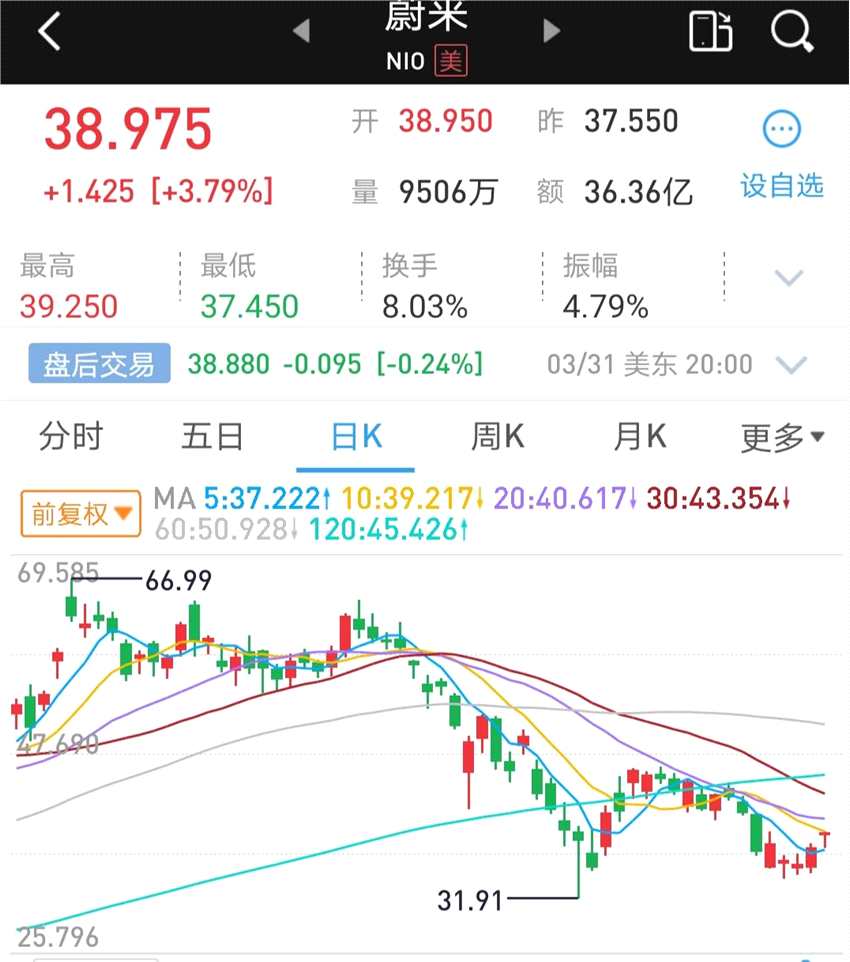Select the 日K chart tab
Screen dimensions: 850x962
(356, 437)
